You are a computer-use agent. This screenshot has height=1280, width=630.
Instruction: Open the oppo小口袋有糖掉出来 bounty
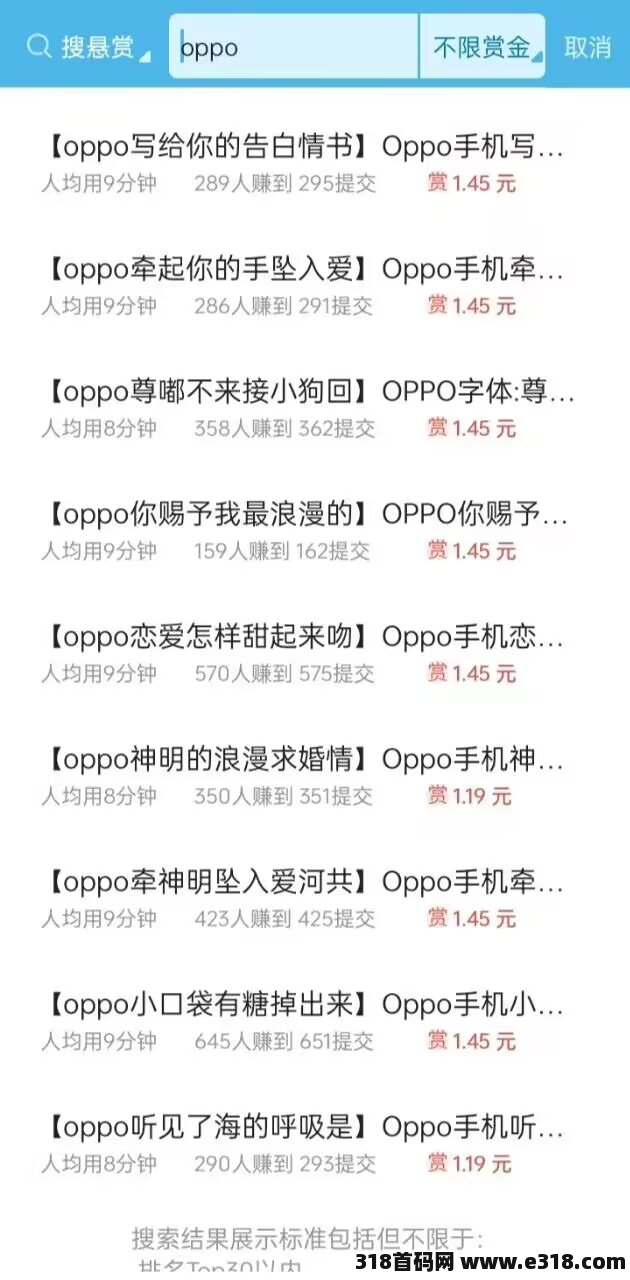[x=315, y=1021]
